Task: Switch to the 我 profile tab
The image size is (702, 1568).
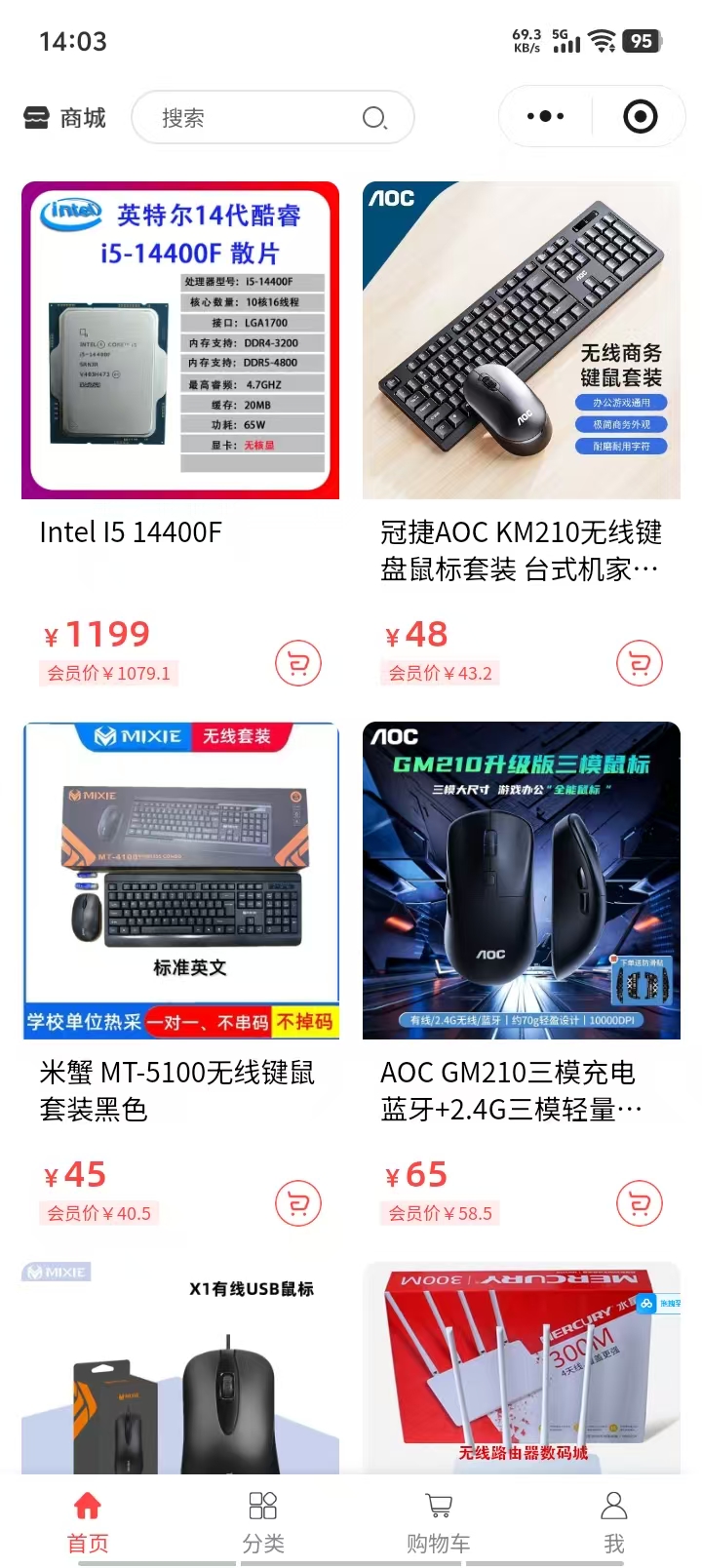Action: 614,1521
